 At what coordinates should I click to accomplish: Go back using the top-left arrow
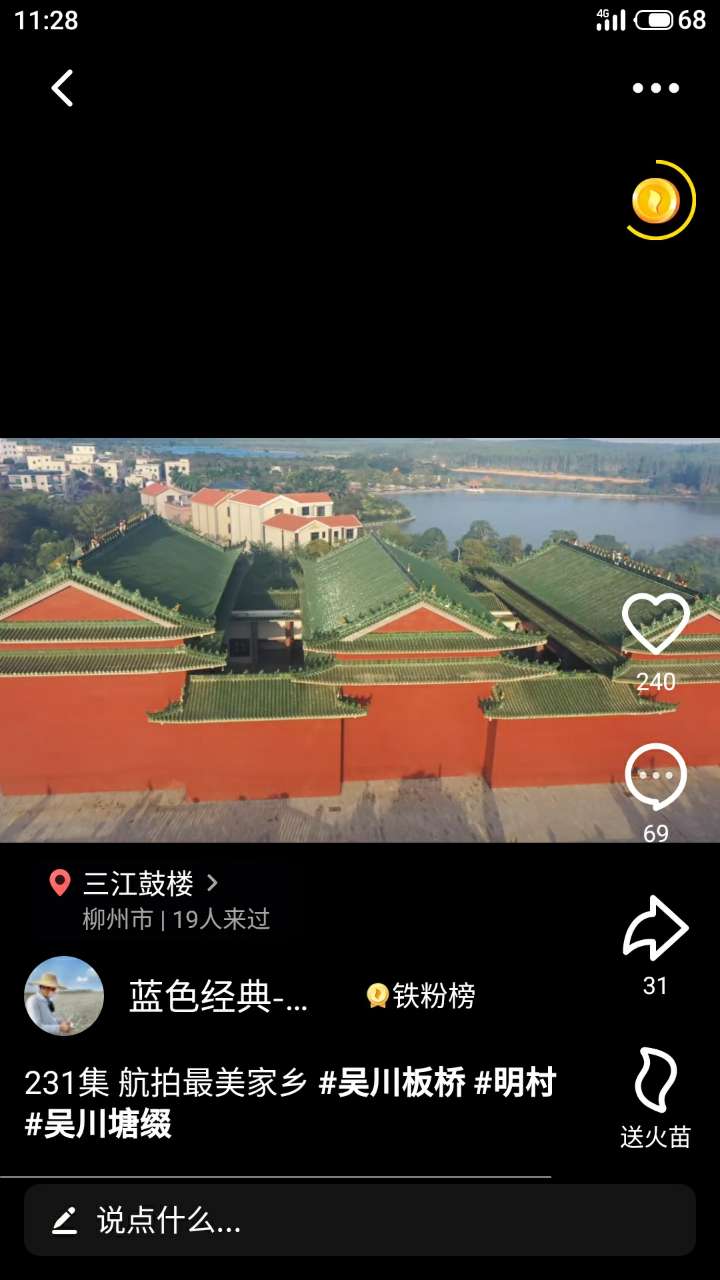[x=62, y=88]
